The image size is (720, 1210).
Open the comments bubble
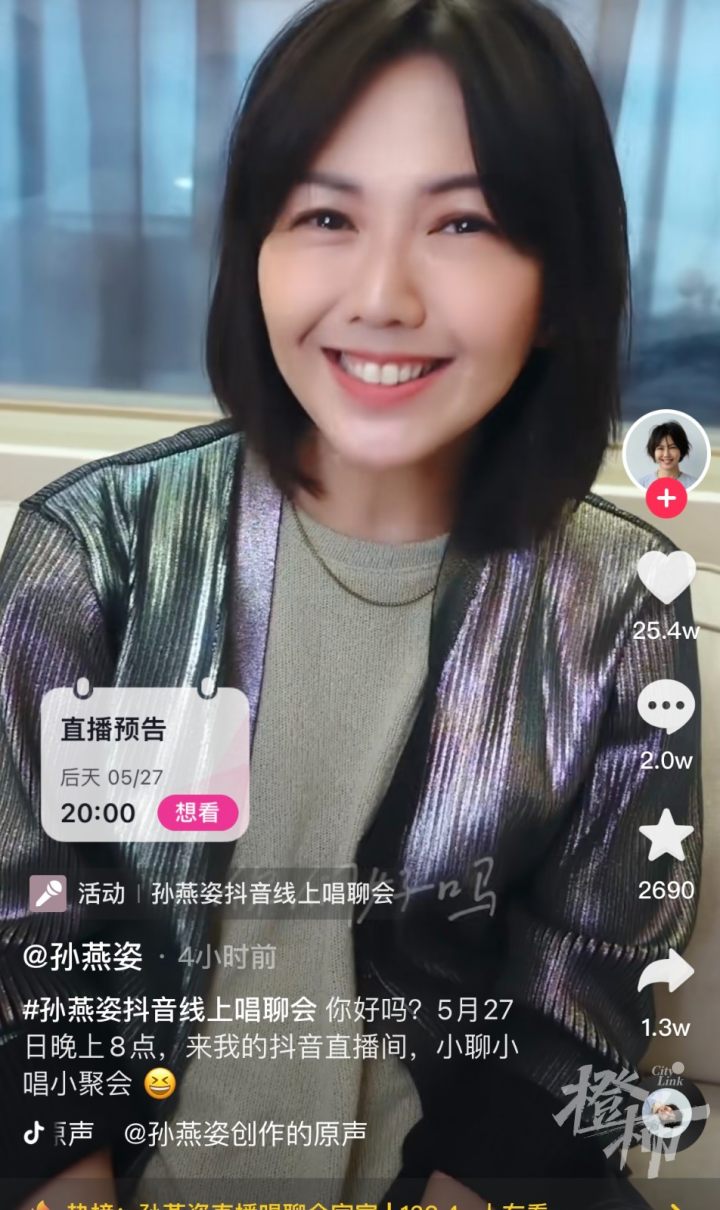click(x=666, y=706)
